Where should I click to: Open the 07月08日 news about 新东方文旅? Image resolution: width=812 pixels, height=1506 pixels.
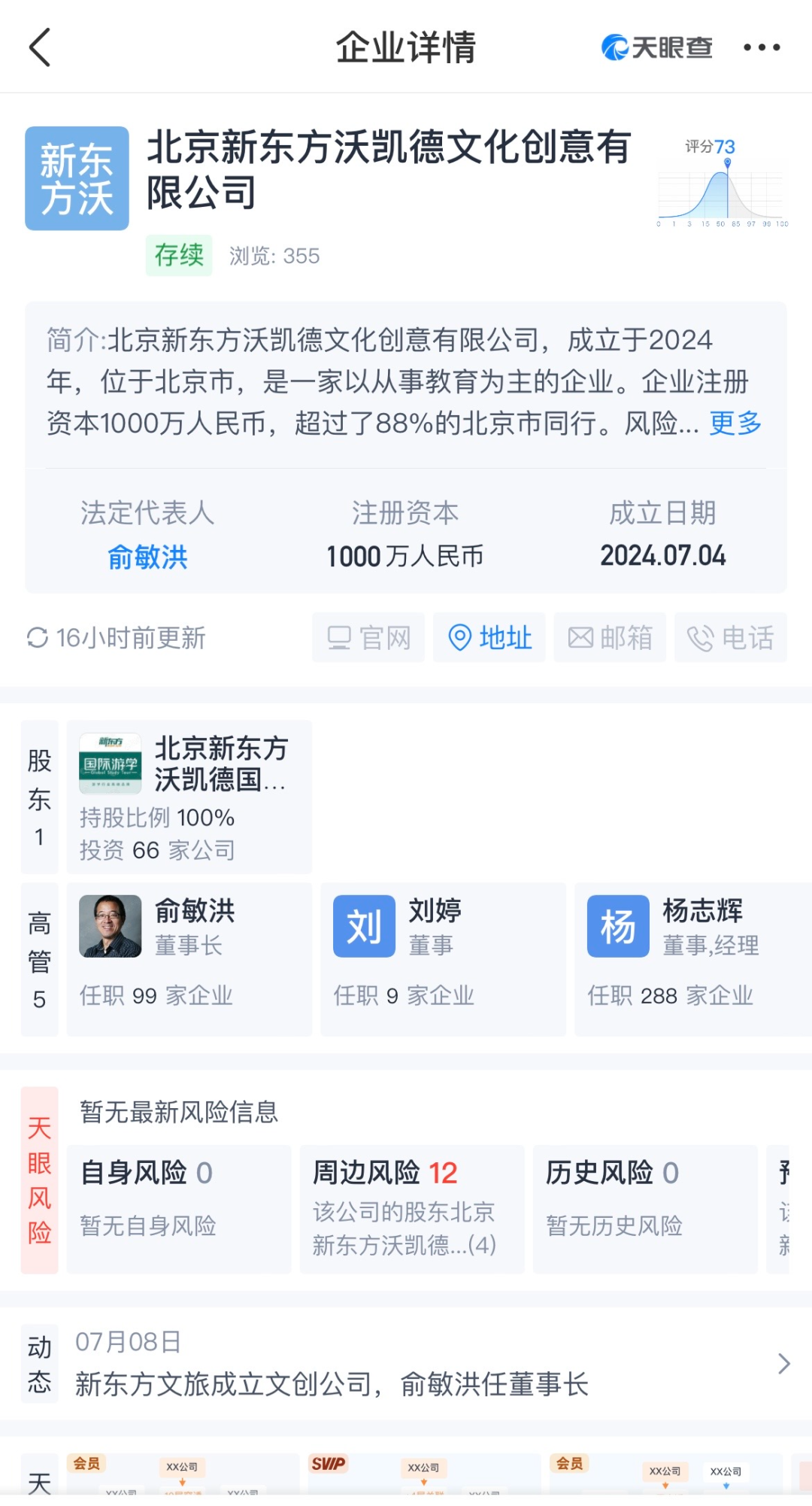point(406,1363)
